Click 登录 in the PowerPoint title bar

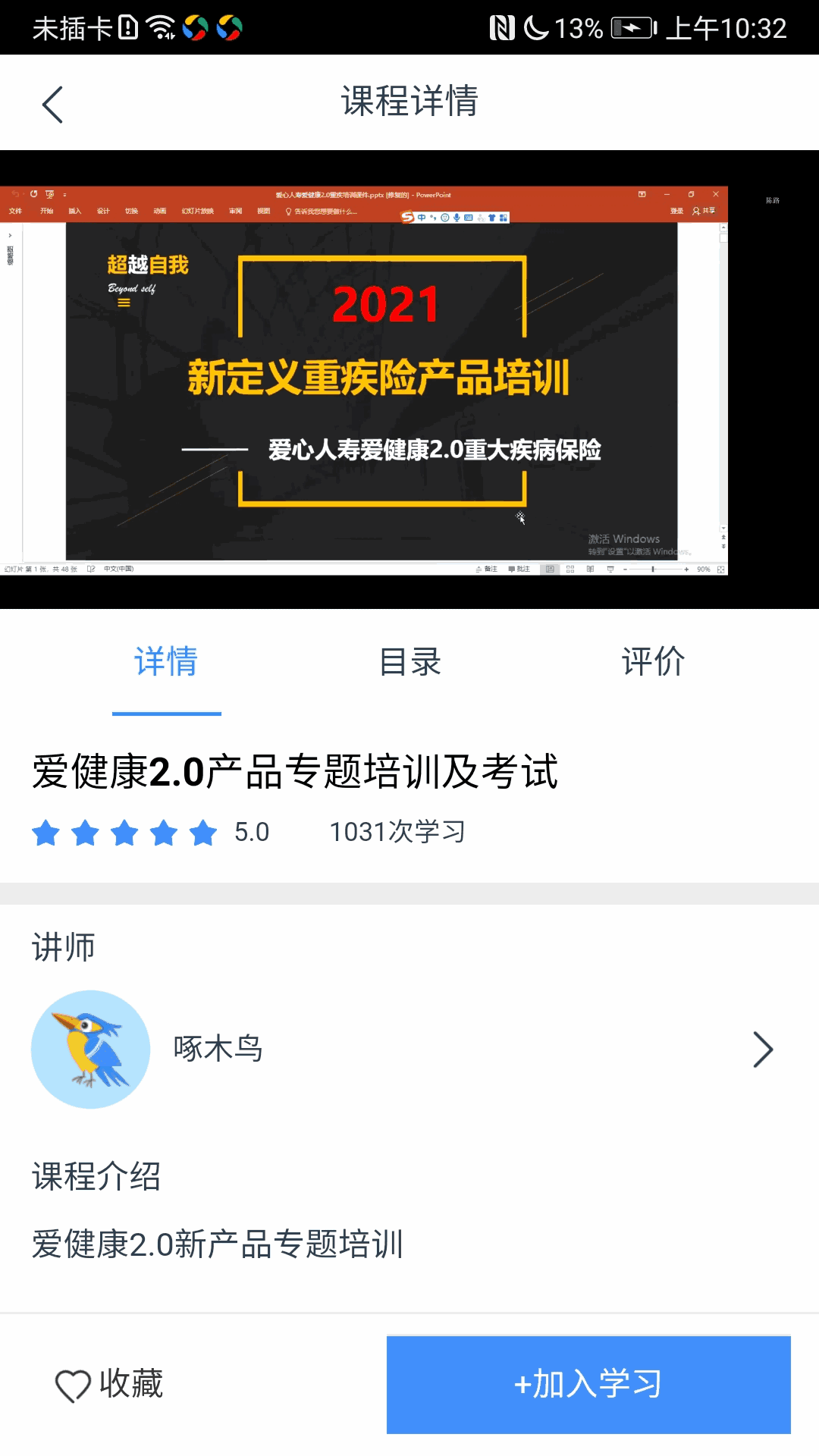(x=677, y=211)
